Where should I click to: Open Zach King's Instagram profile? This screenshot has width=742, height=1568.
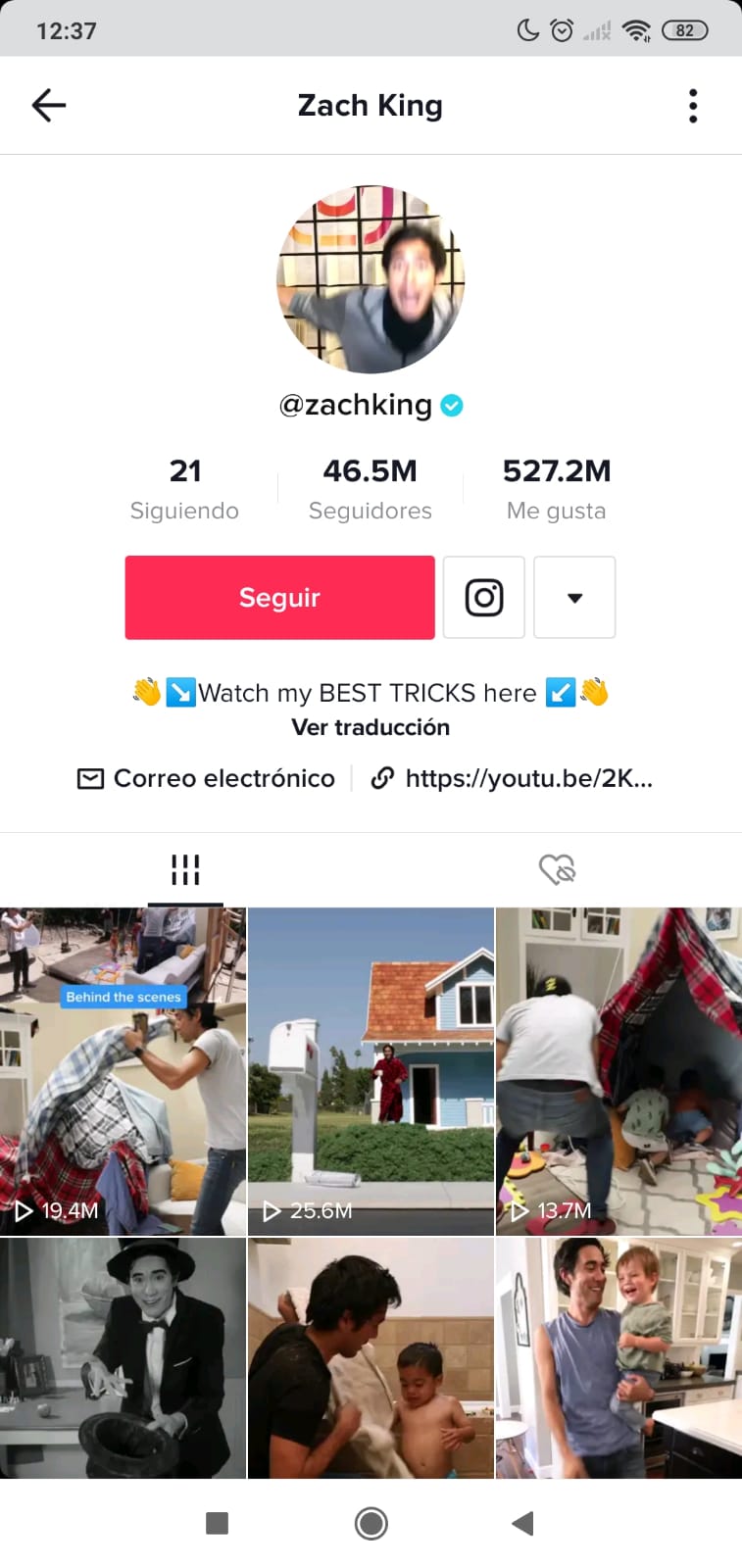click(483, 598)
